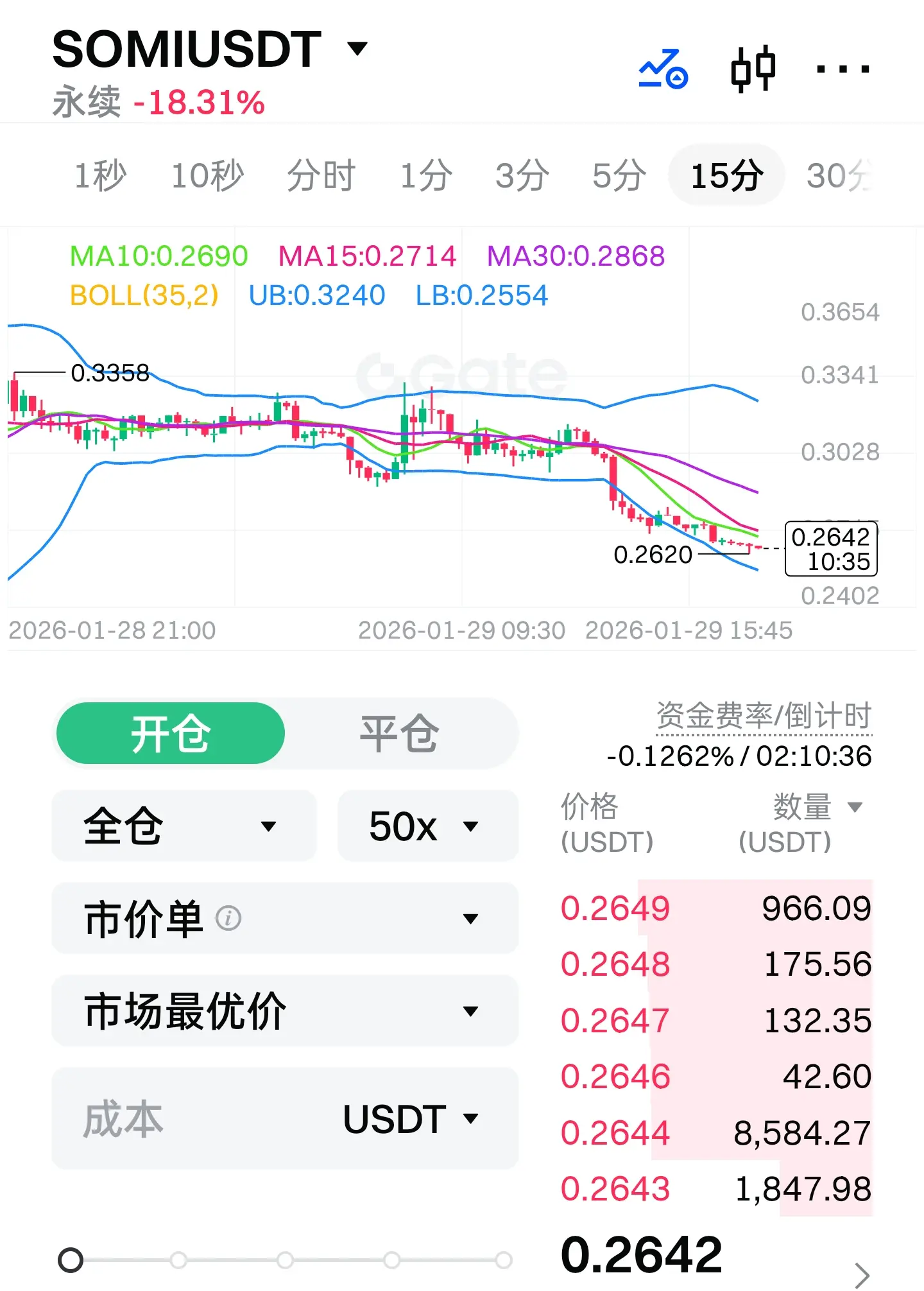Open the 市场最优价 price dropdown
This screenshot has width=924, height=1291.
coord(285,1011)
